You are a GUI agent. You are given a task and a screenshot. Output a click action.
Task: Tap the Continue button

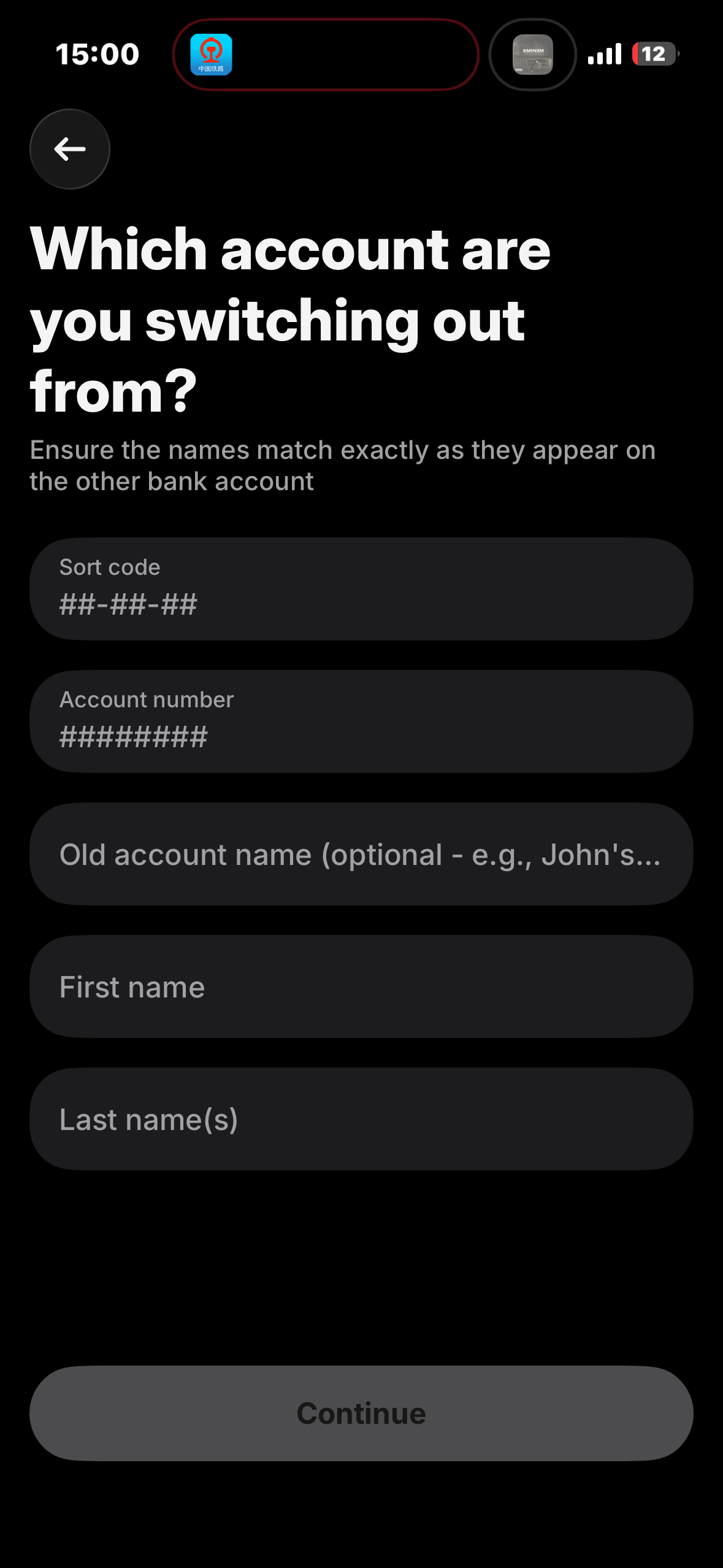coord(361,1413)
